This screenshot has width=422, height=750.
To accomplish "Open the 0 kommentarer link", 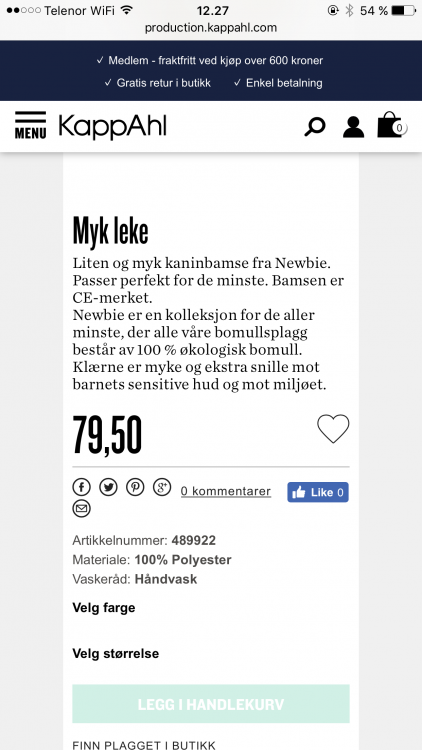I will [x=226, y=491].
